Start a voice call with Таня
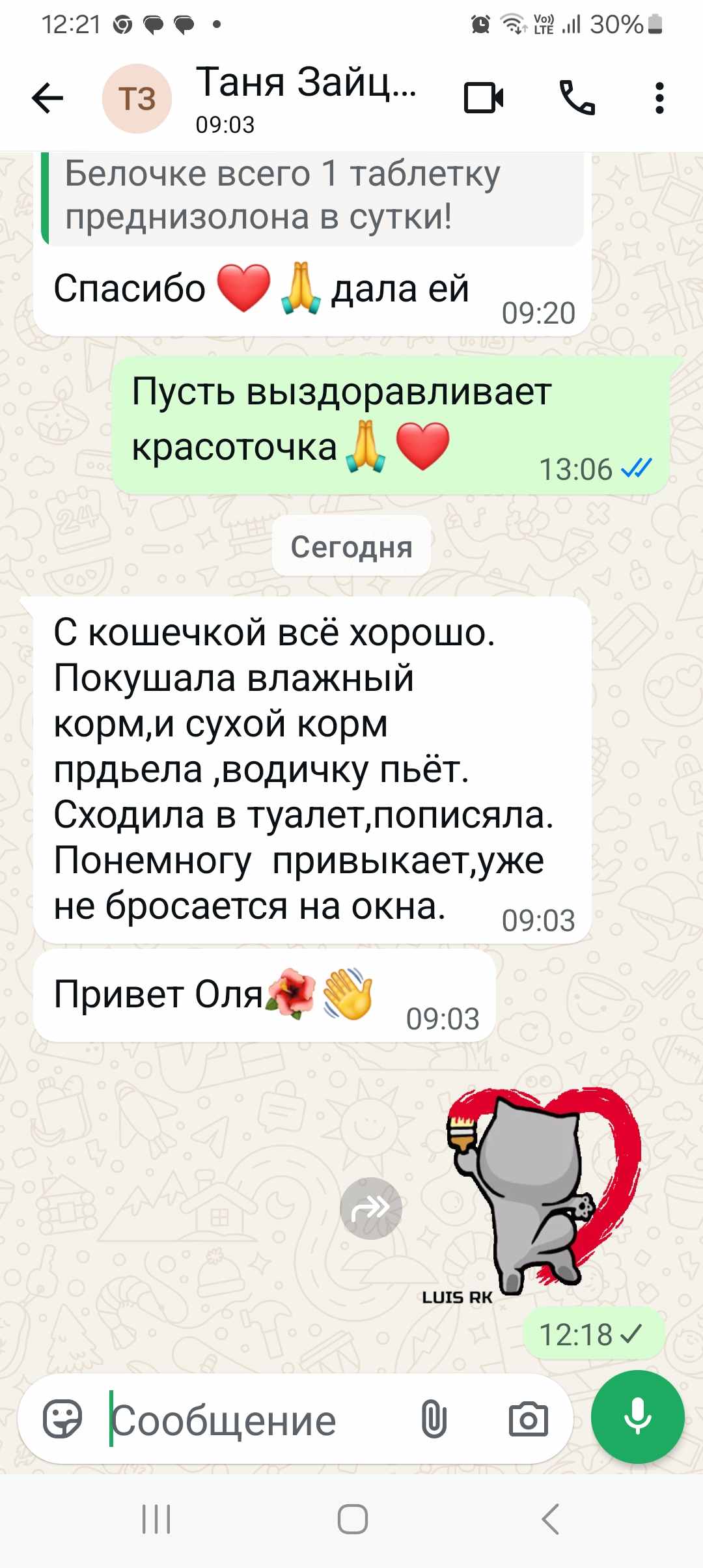 click(x=577, y=99)
